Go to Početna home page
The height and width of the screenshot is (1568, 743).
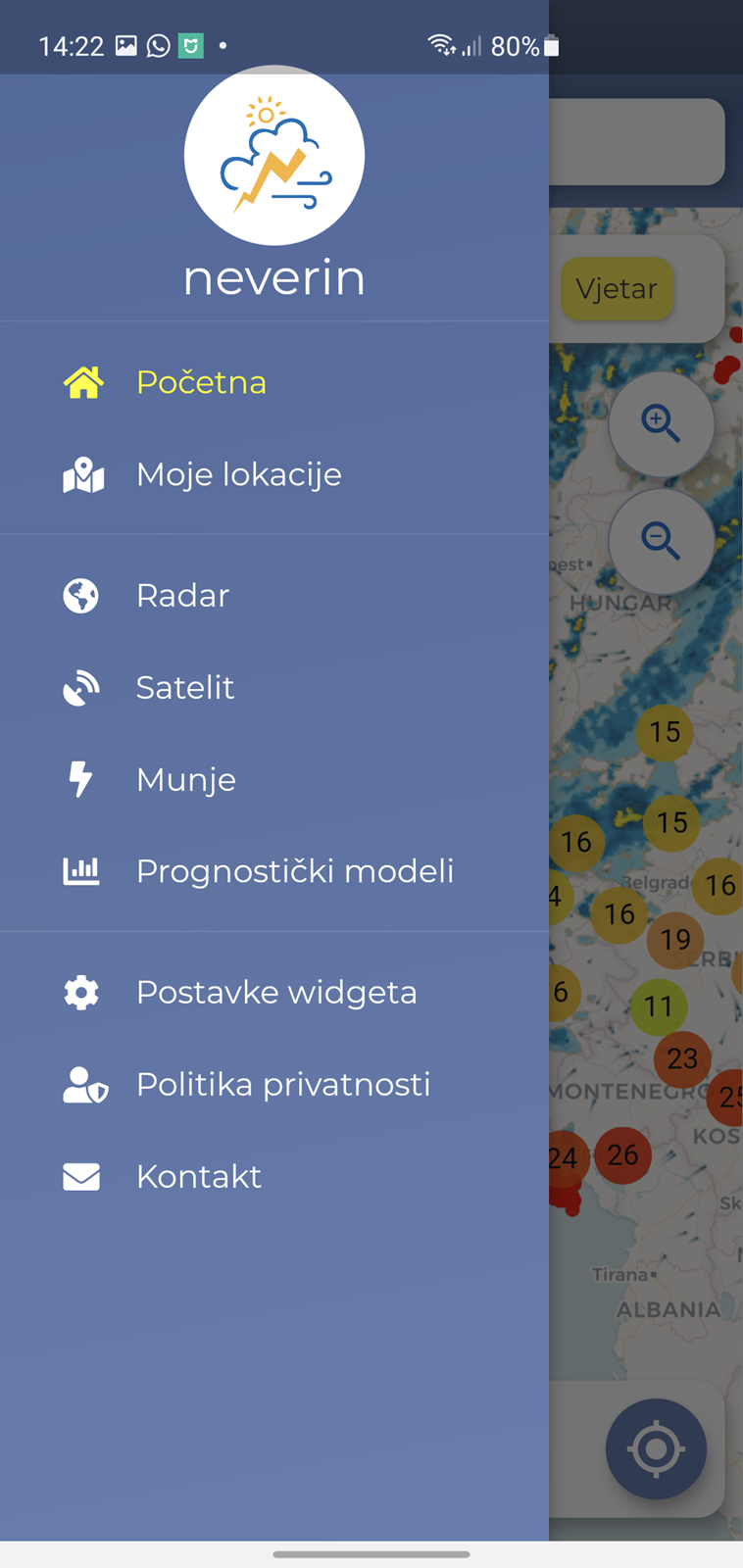274,382
